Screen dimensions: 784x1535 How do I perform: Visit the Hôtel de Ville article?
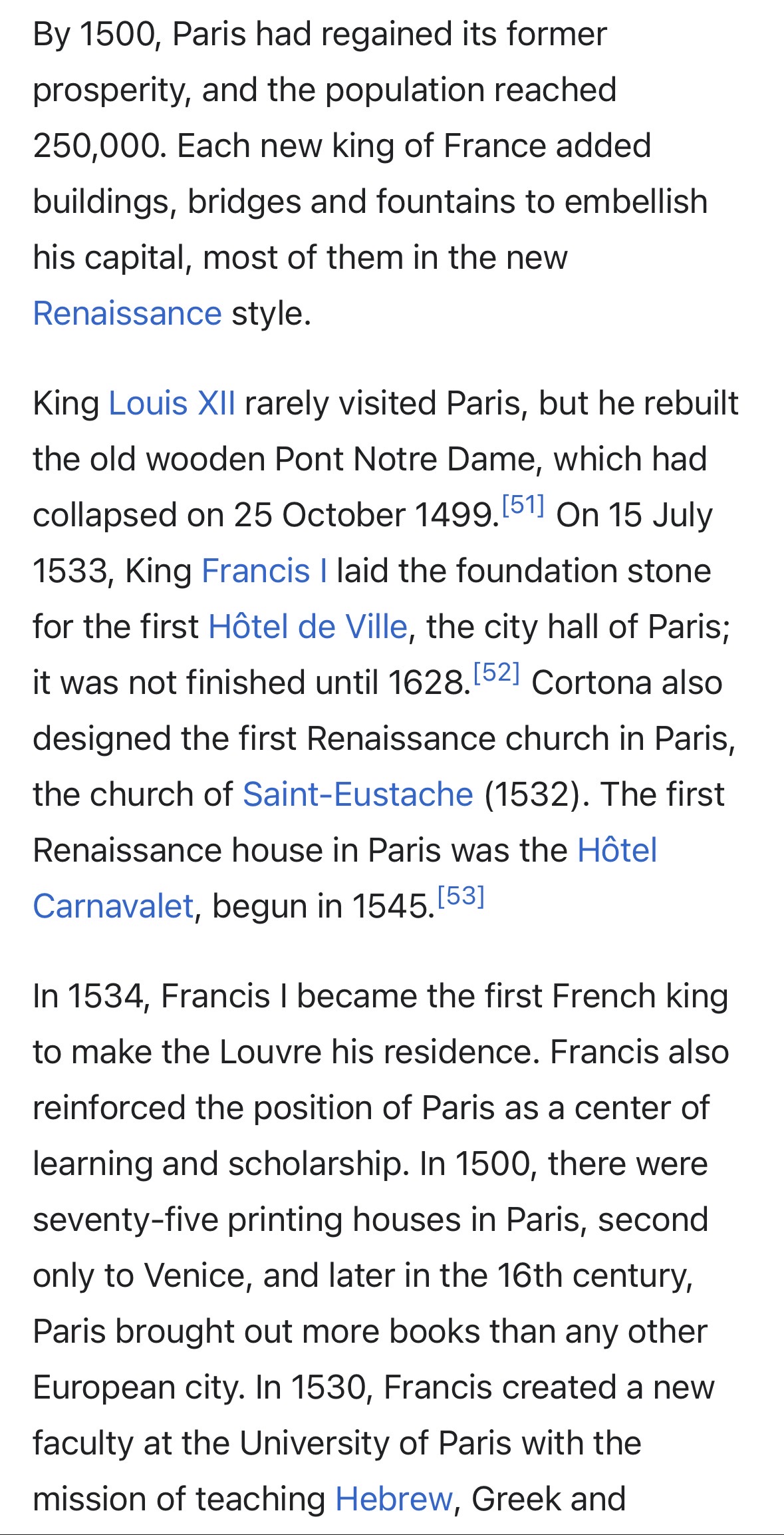(307, 627)
